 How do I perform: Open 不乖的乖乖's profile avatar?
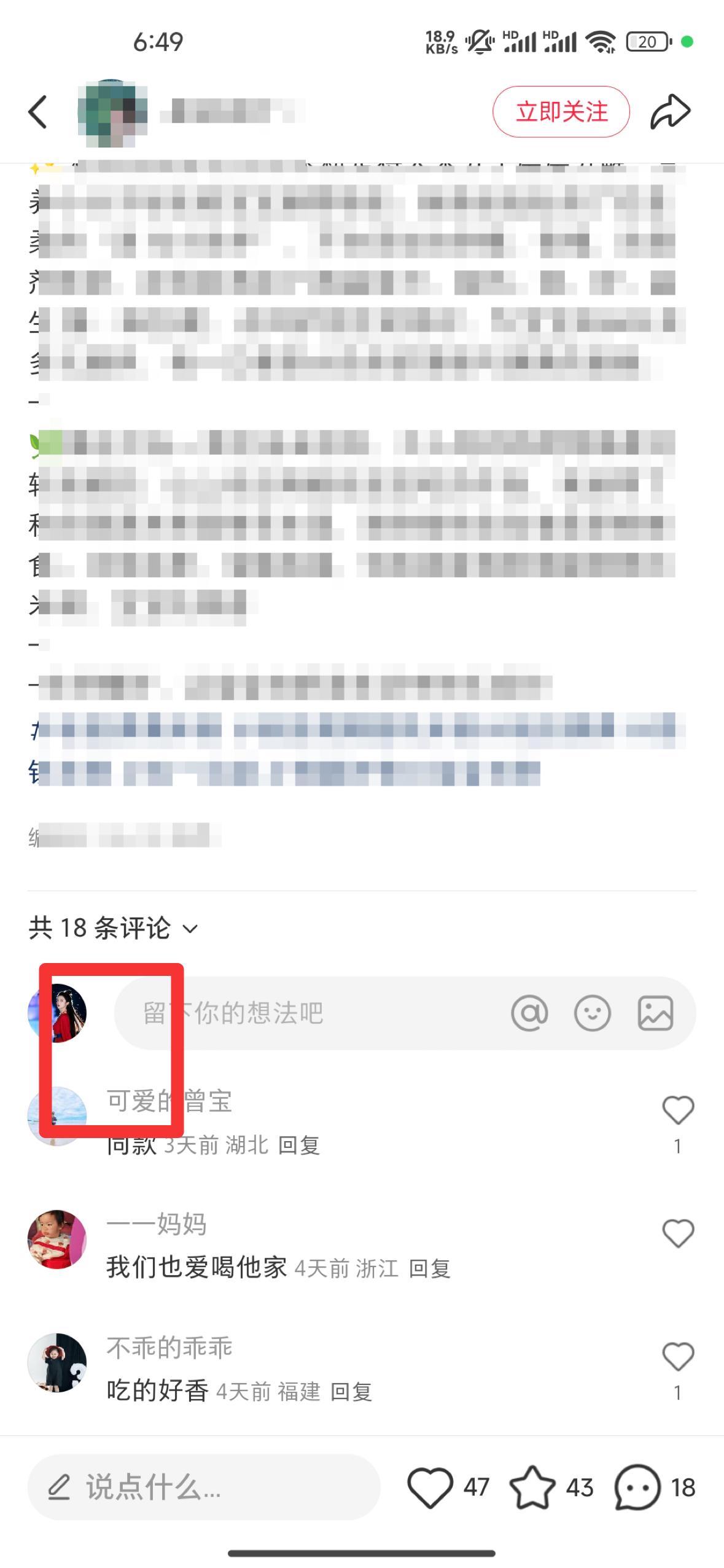[57, 1362]
